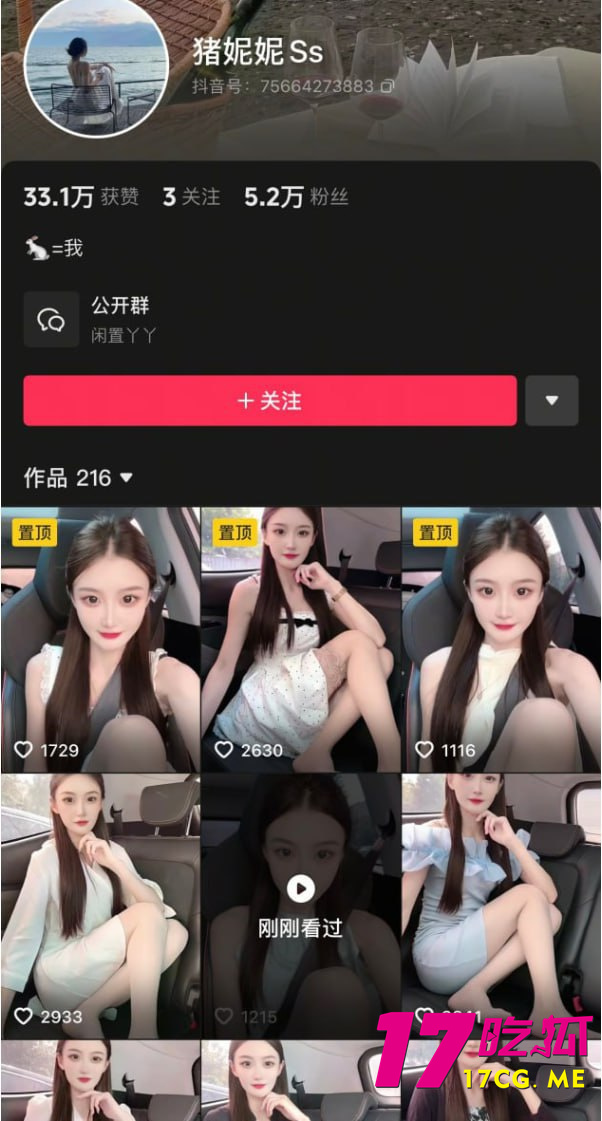
Task: Tap the red 关注 follow button
Action: click(270, 401)
